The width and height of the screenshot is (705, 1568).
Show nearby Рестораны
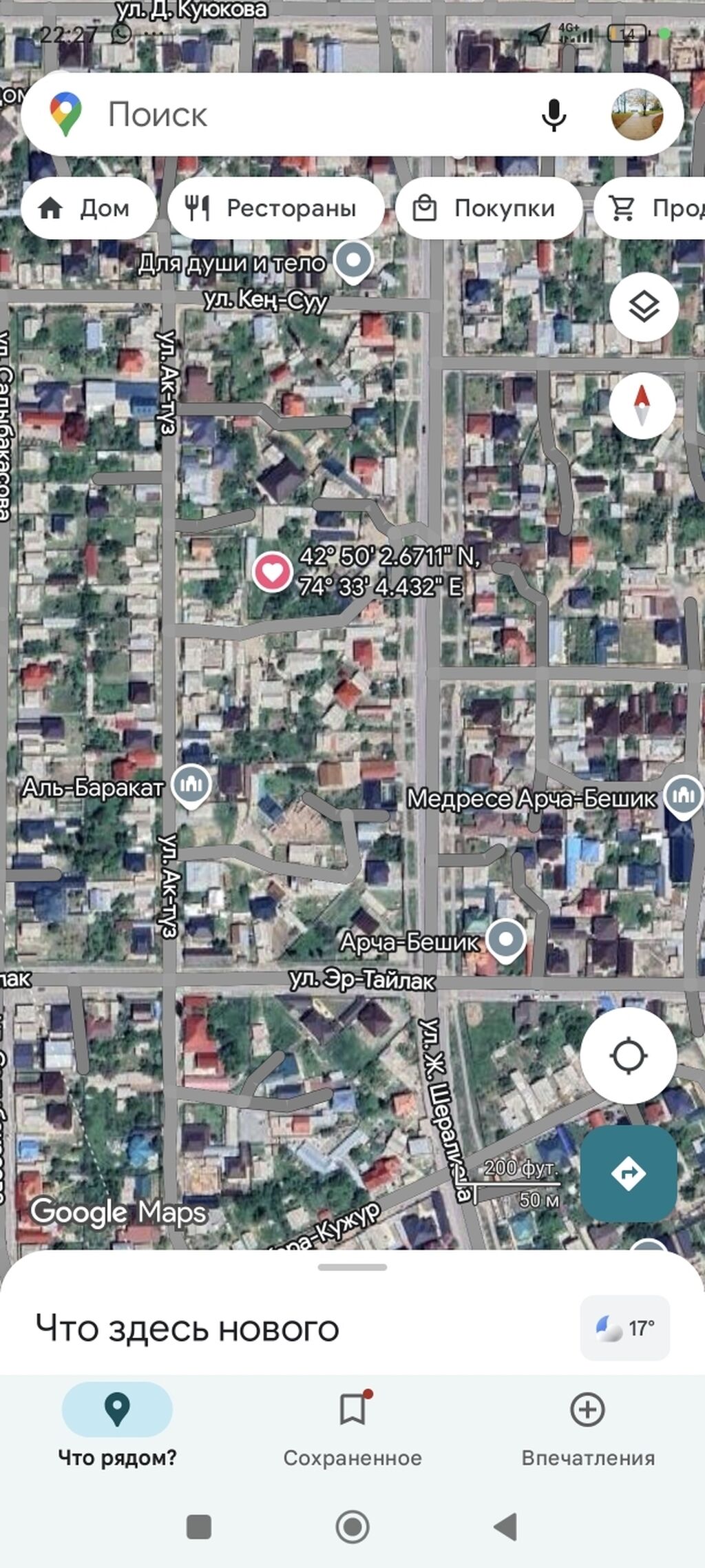(275, 208)
